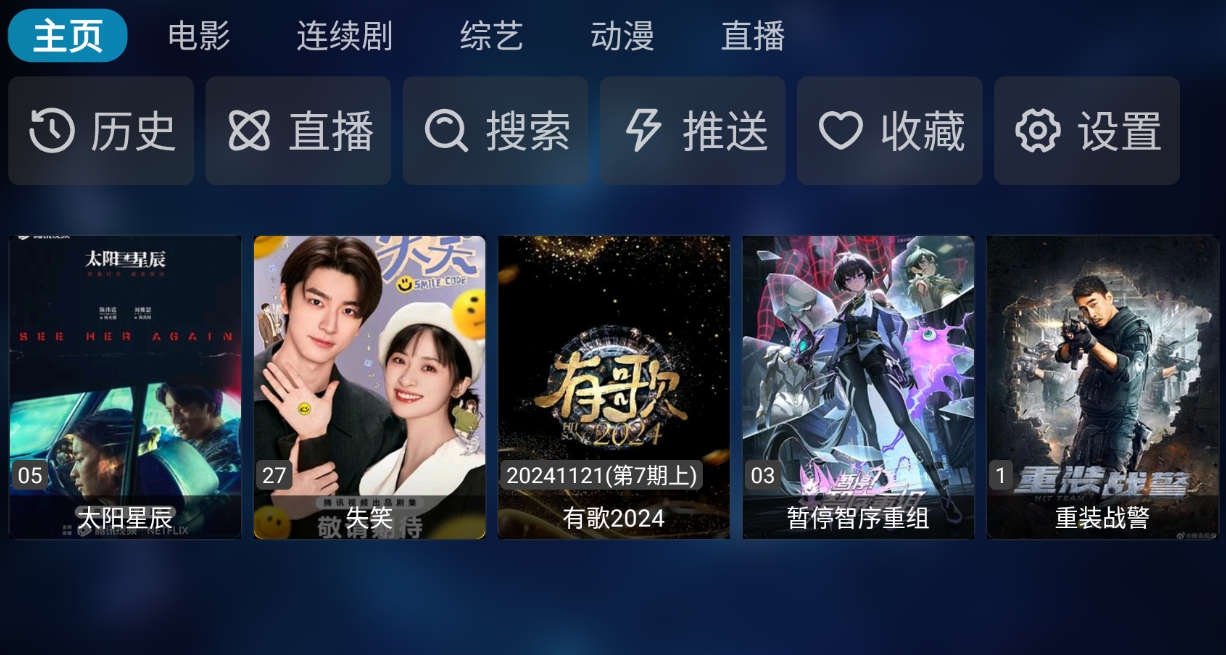Tap the 直播 button with loop icon
The height and width of the screenshot is (655, 1226).
[x=298, y=131]
